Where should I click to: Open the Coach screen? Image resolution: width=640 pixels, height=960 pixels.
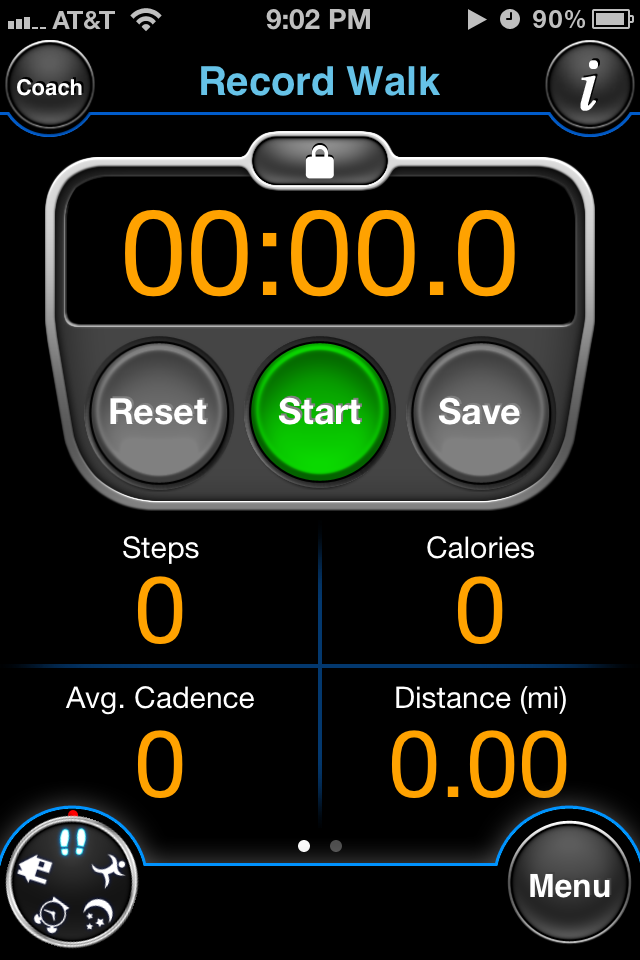pos(49,86)
